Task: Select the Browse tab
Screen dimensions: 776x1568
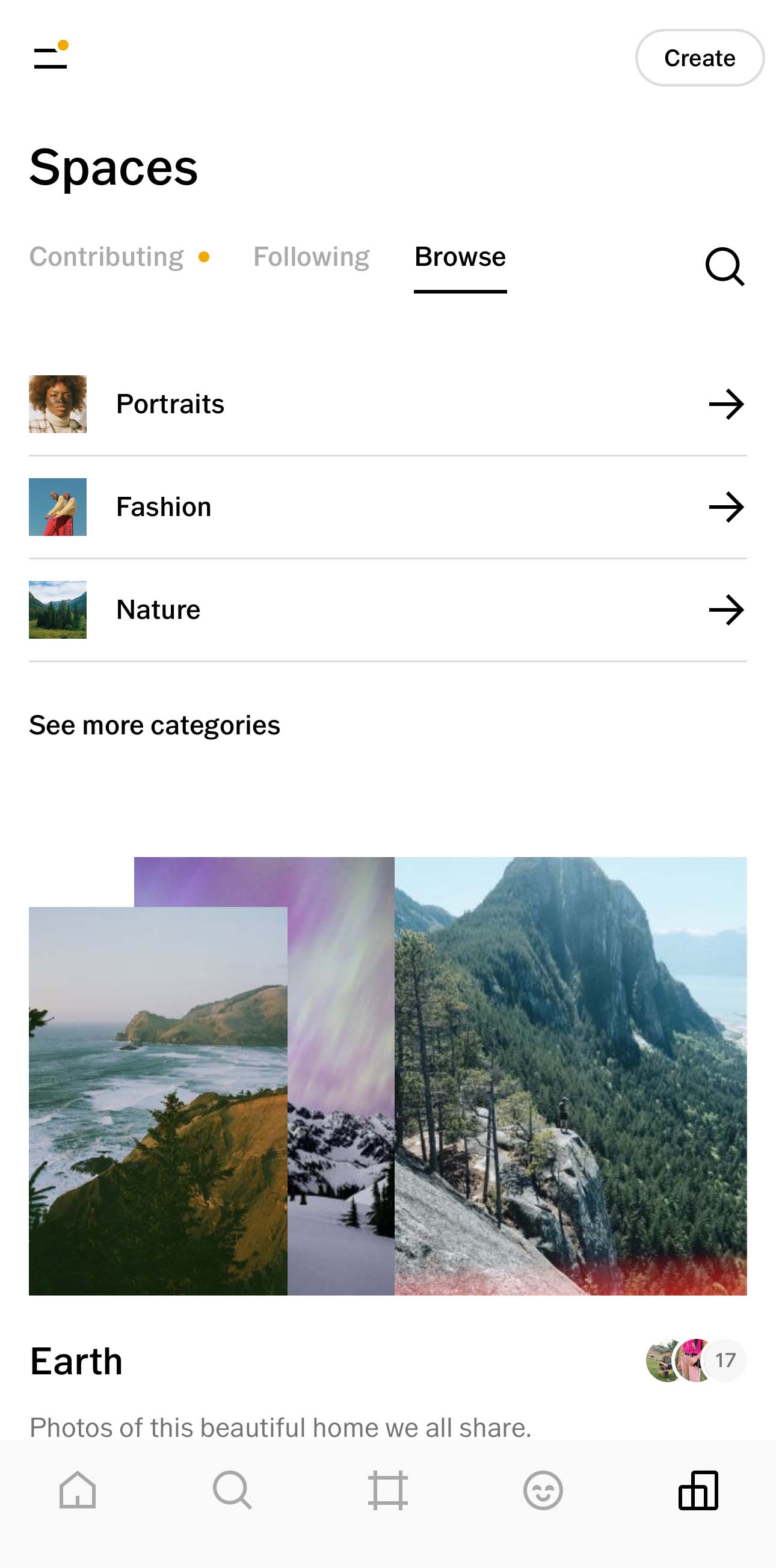Action: tap(460, 257)
